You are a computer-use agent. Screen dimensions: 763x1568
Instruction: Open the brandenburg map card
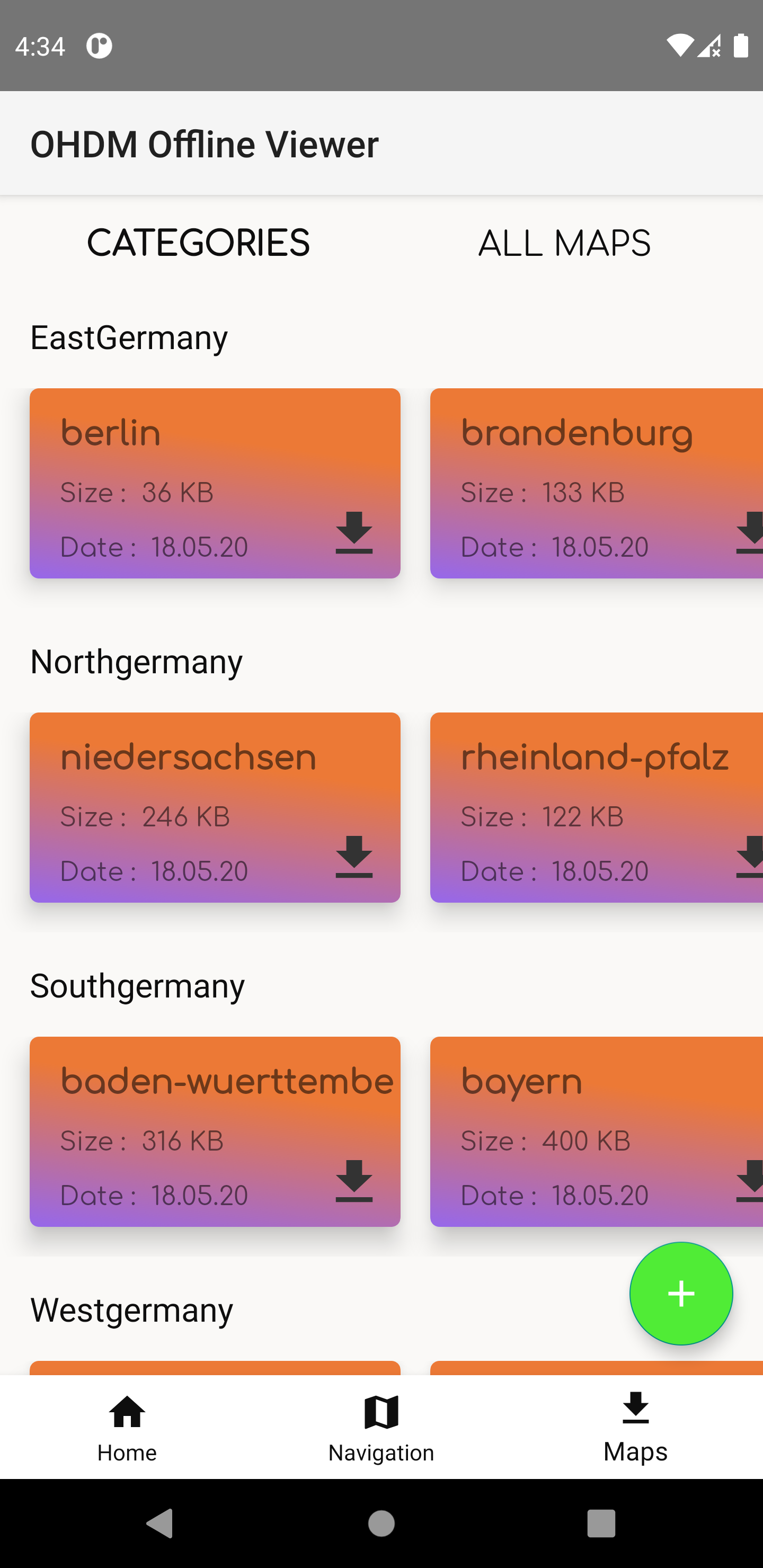pos(597,483)
